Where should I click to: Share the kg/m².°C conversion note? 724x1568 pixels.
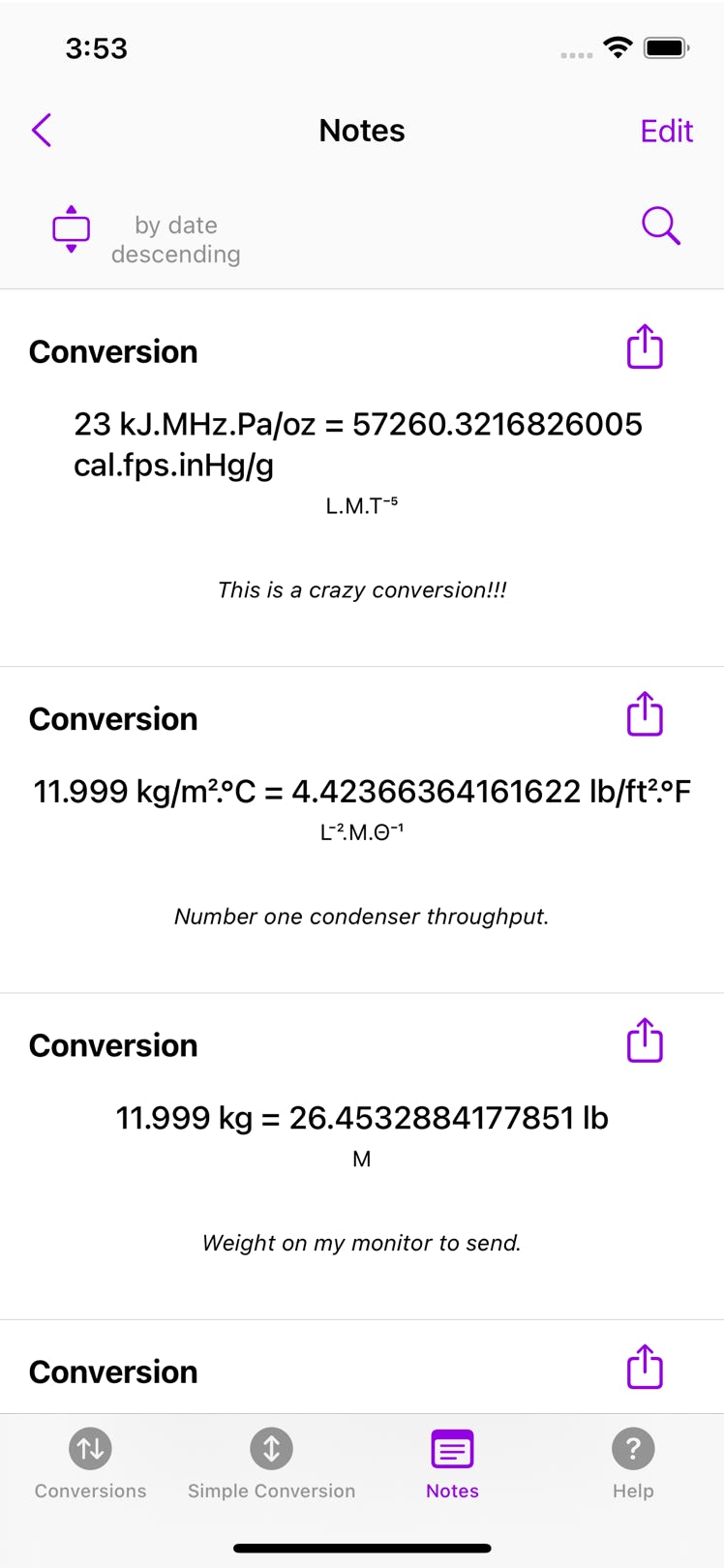[x=645, y=714]
